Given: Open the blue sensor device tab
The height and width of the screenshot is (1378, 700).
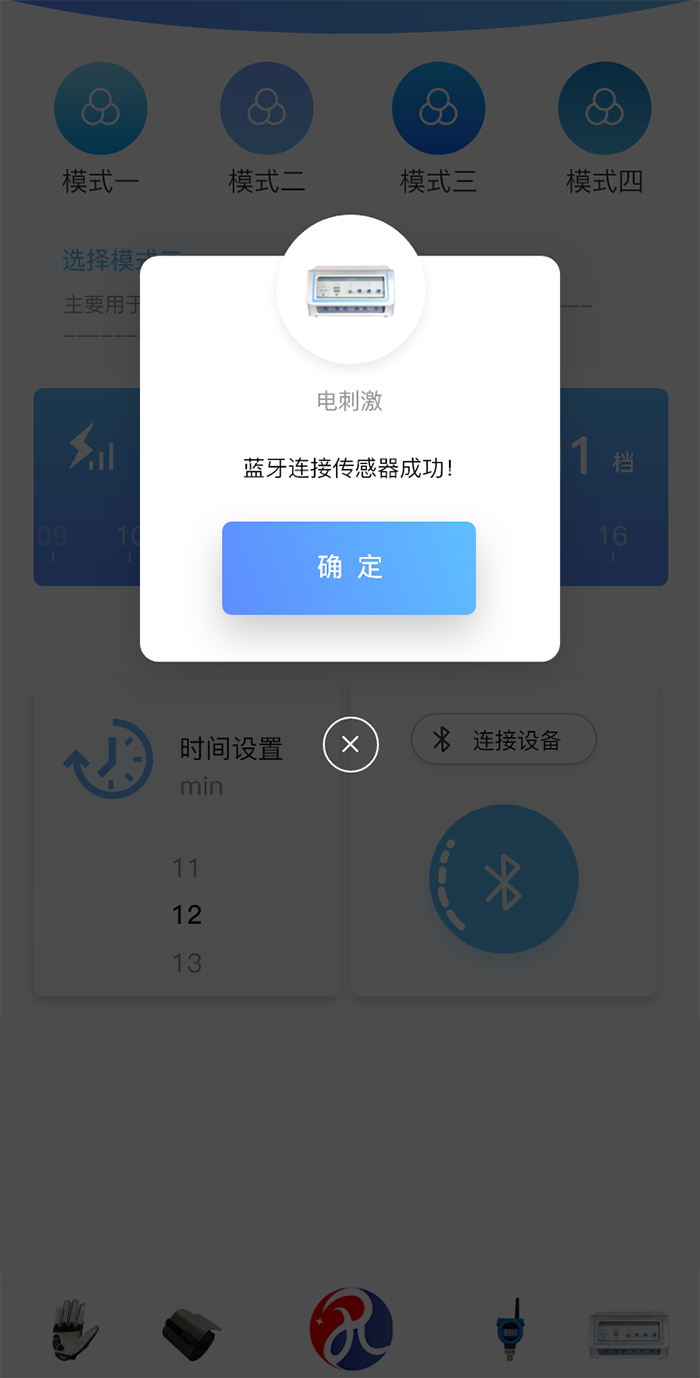Looking at the screenshot, I should coord(509,1329).
